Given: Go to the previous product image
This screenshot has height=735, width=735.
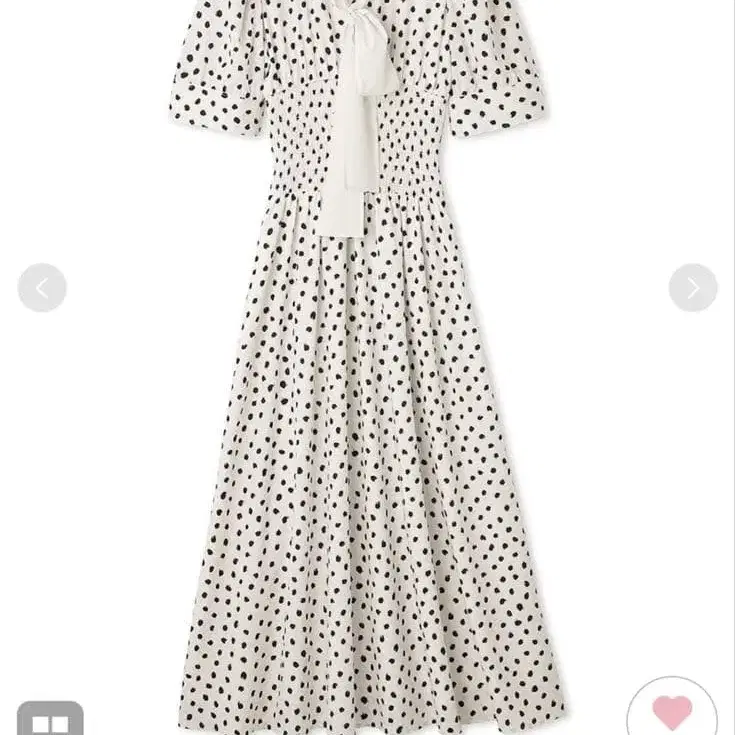Looking at the screenshot, I should pyautogui.click(x=42, y=288).
